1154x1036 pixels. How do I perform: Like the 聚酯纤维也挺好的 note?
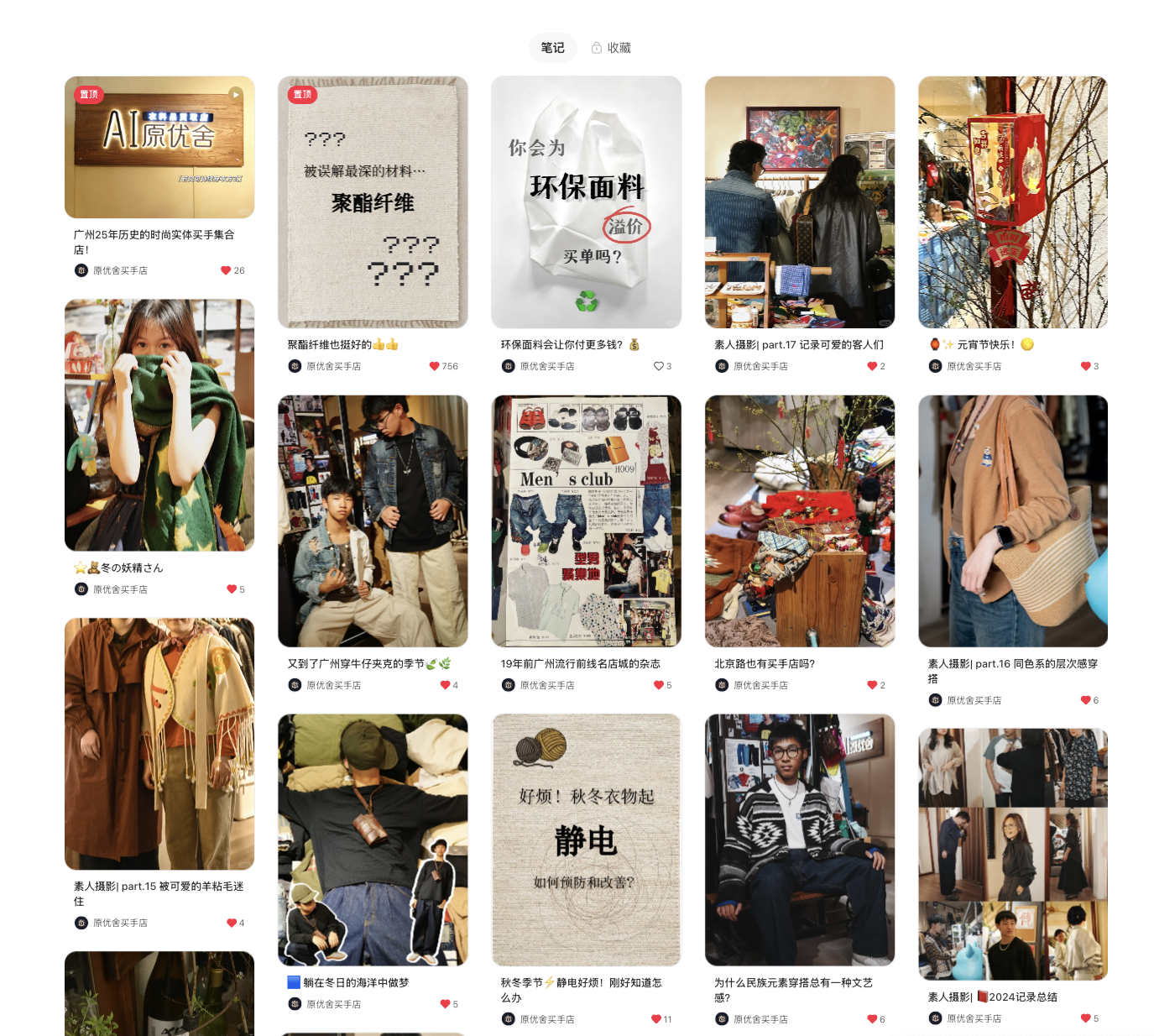coord(435,366)
